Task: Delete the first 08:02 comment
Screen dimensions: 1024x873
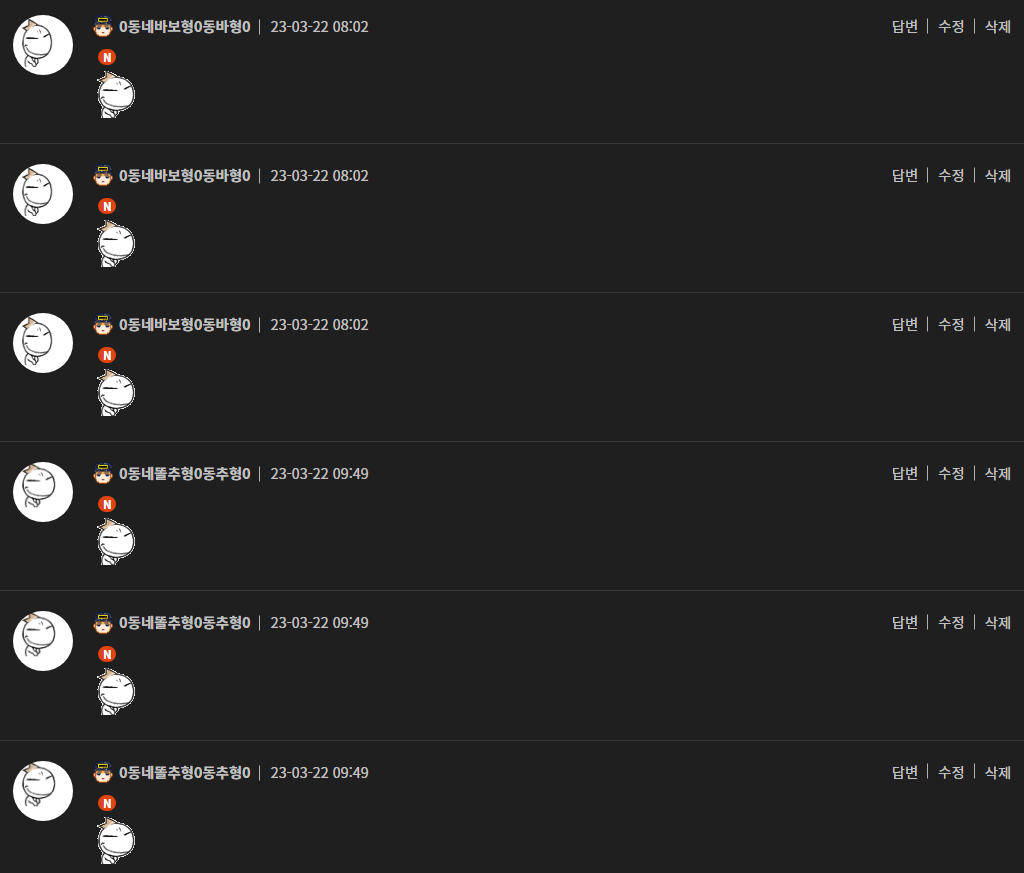Action: (x=997, y=27)
